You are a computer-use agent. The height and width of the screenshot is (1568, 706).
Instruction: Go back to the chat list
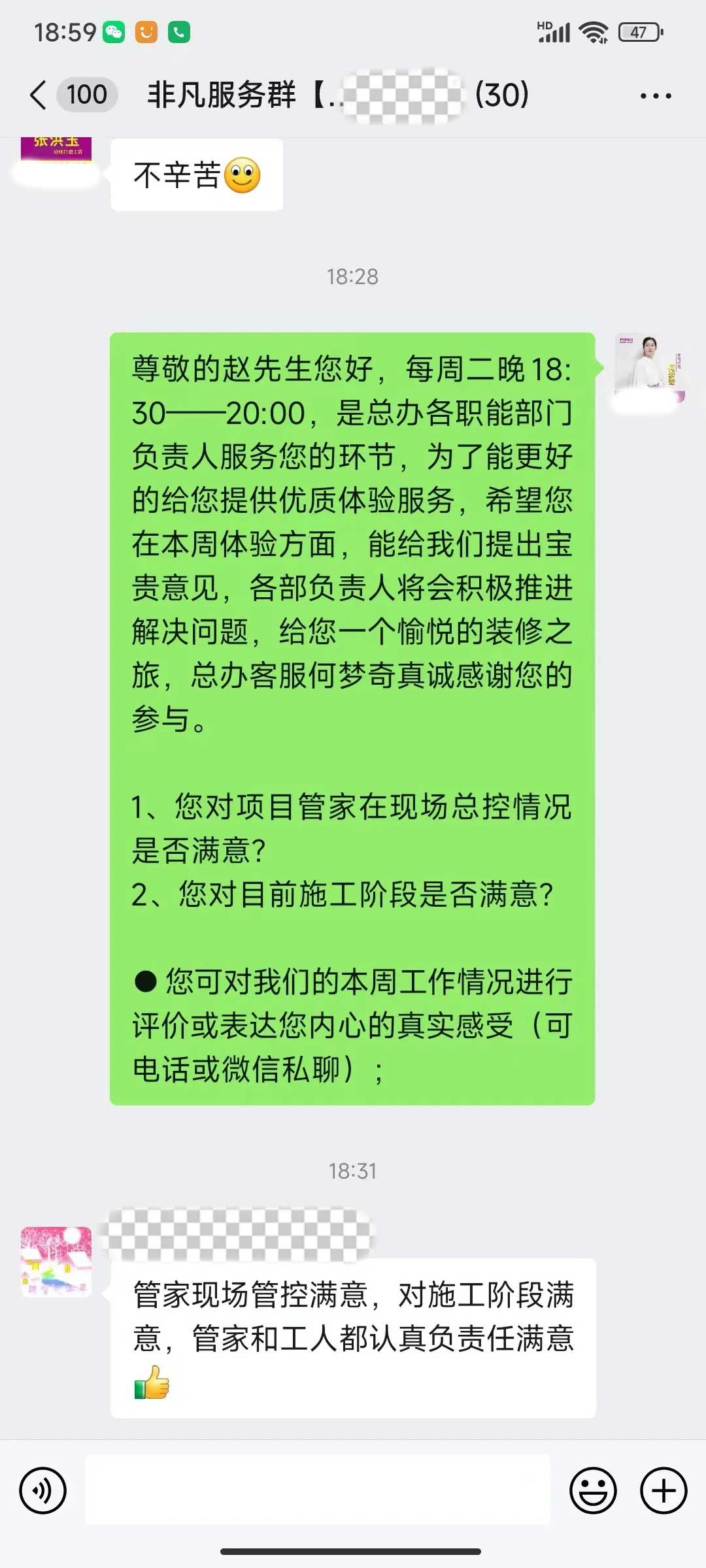point(39,95)
